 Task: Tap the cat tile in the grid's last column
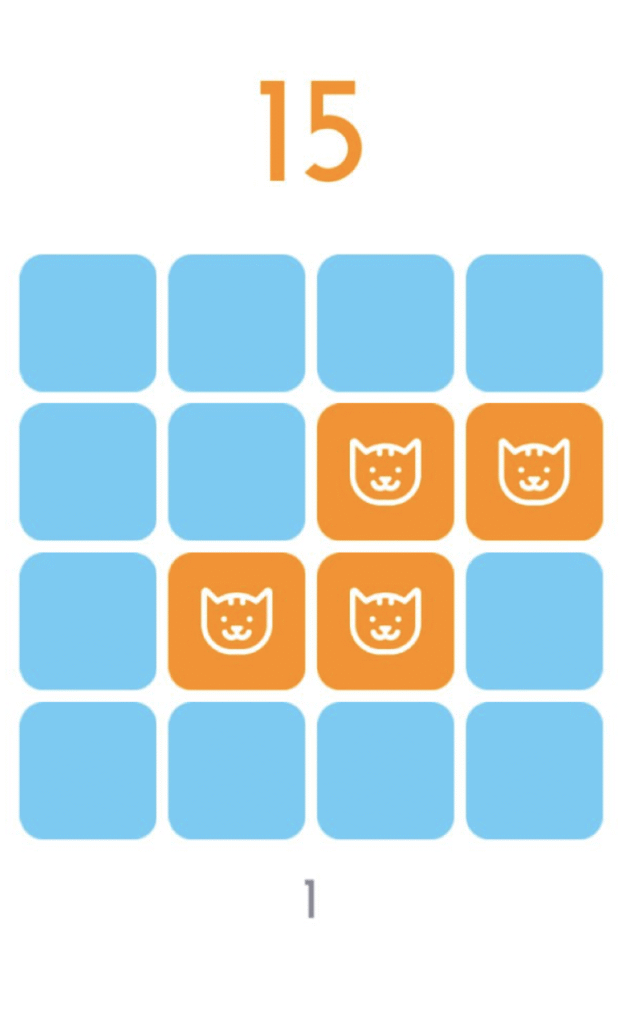[x=534, y=472]
